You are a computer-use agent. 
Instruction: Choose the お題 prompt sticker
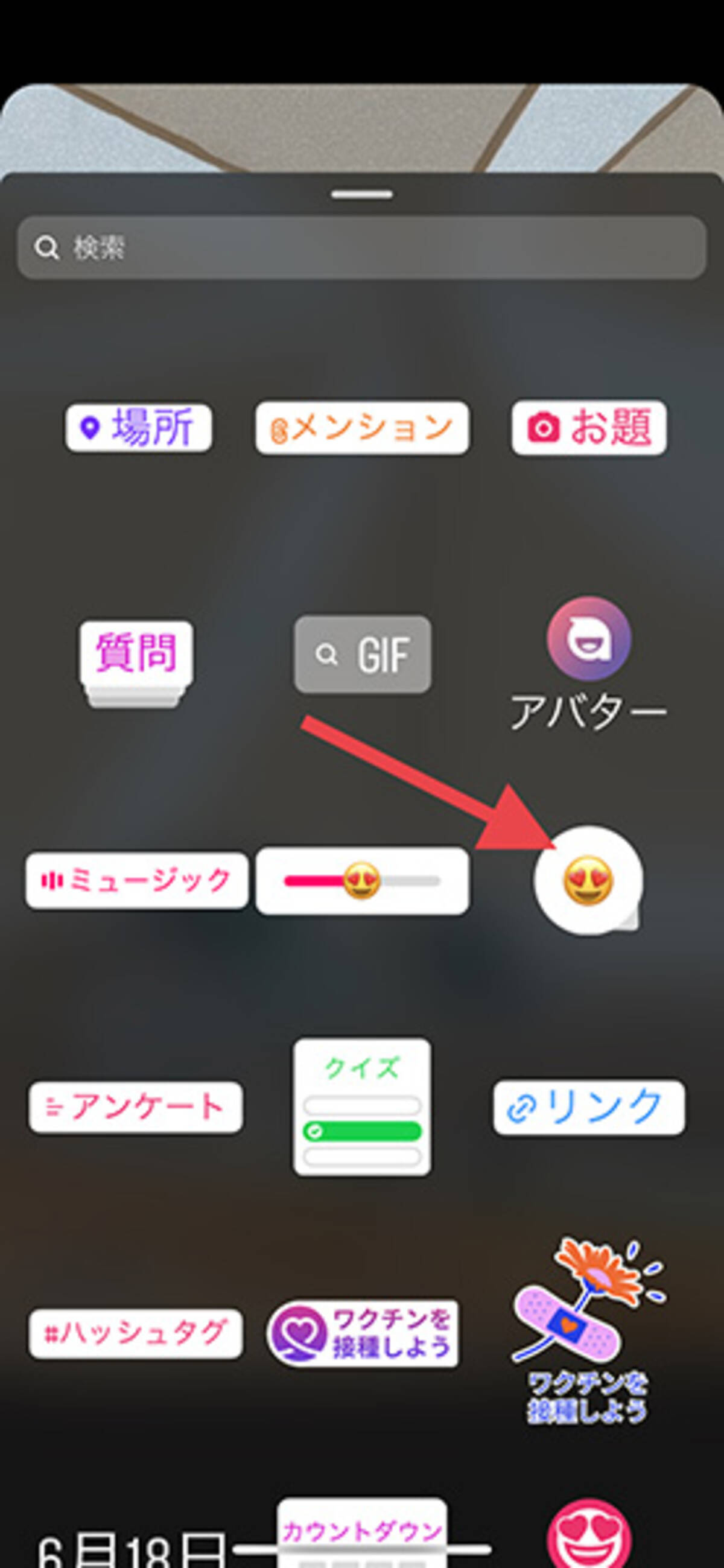589,427
